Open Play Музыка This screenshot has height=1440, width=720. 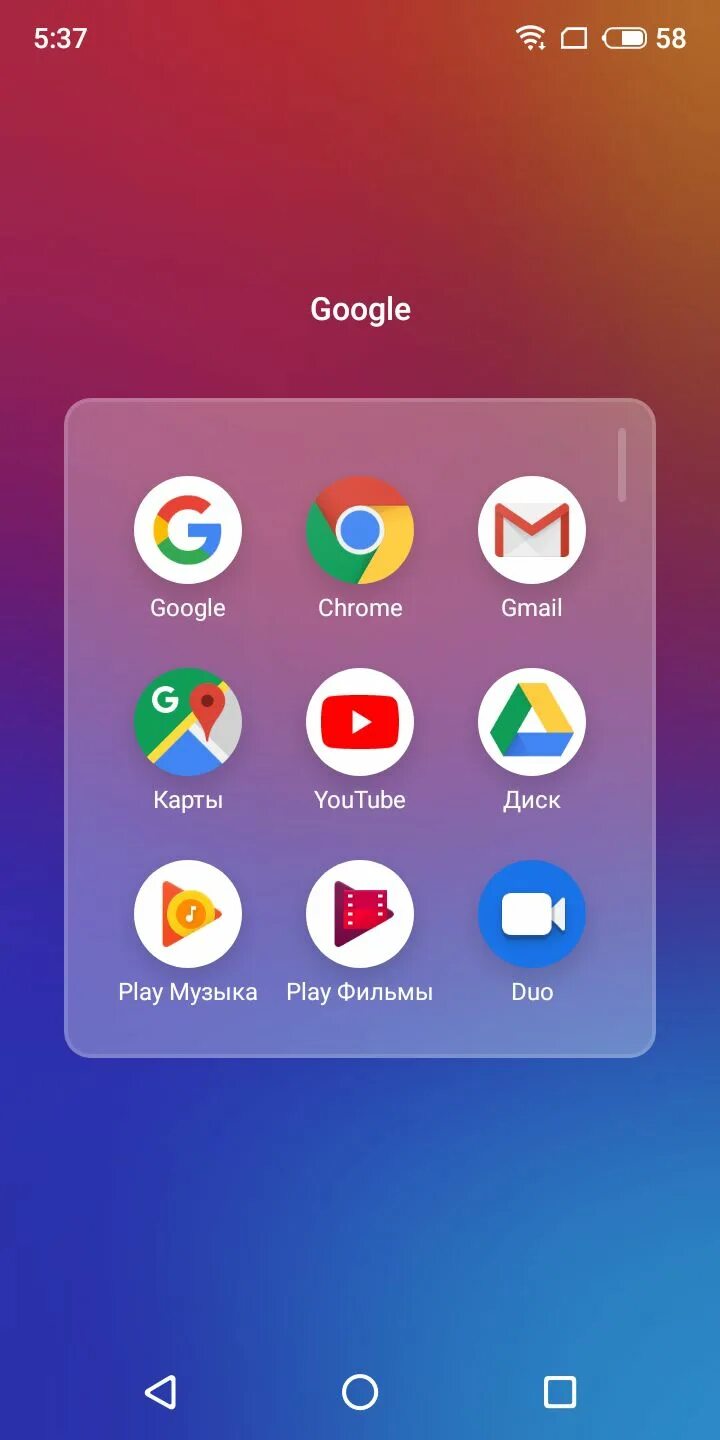pyautogui.click(x=187, y=914)
